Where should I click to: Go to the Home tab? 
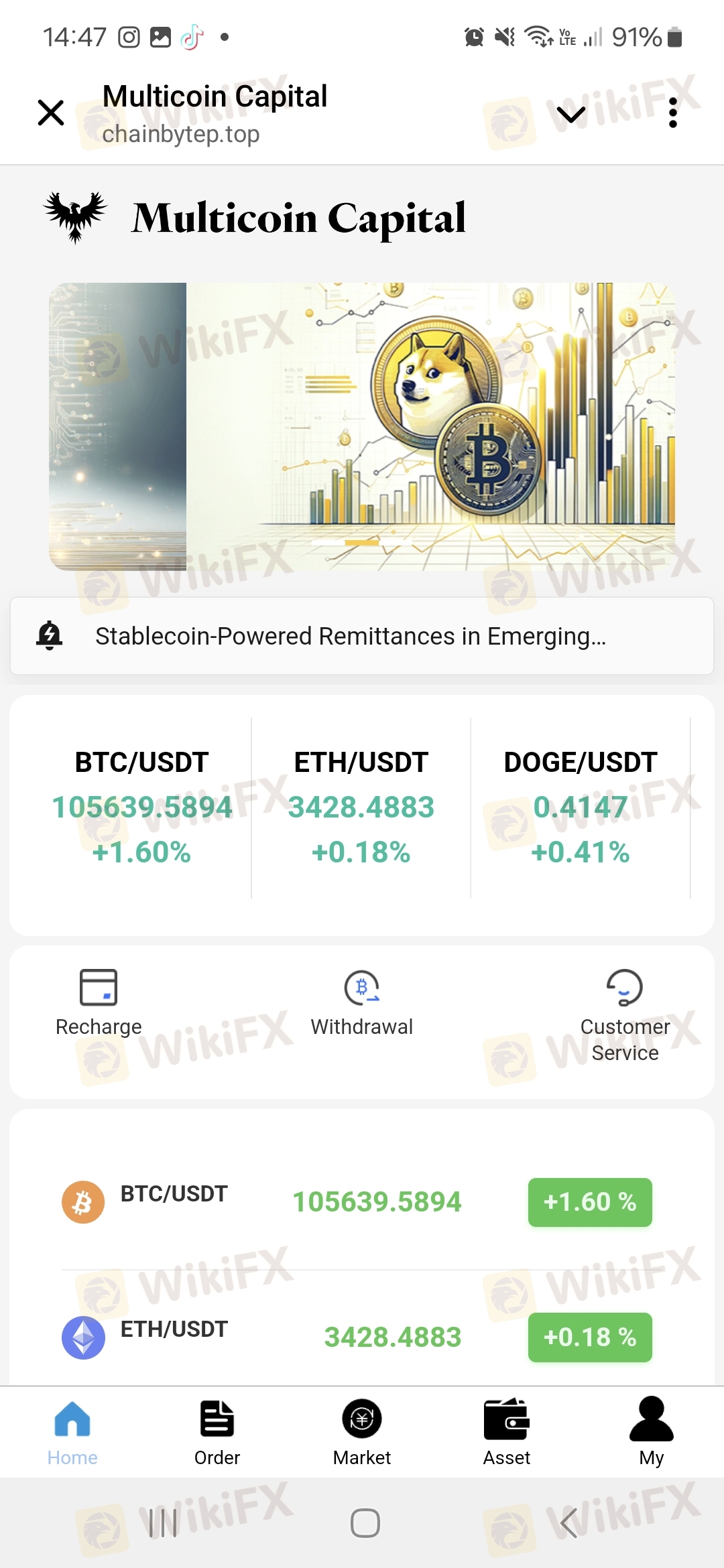pos(72,1431)
